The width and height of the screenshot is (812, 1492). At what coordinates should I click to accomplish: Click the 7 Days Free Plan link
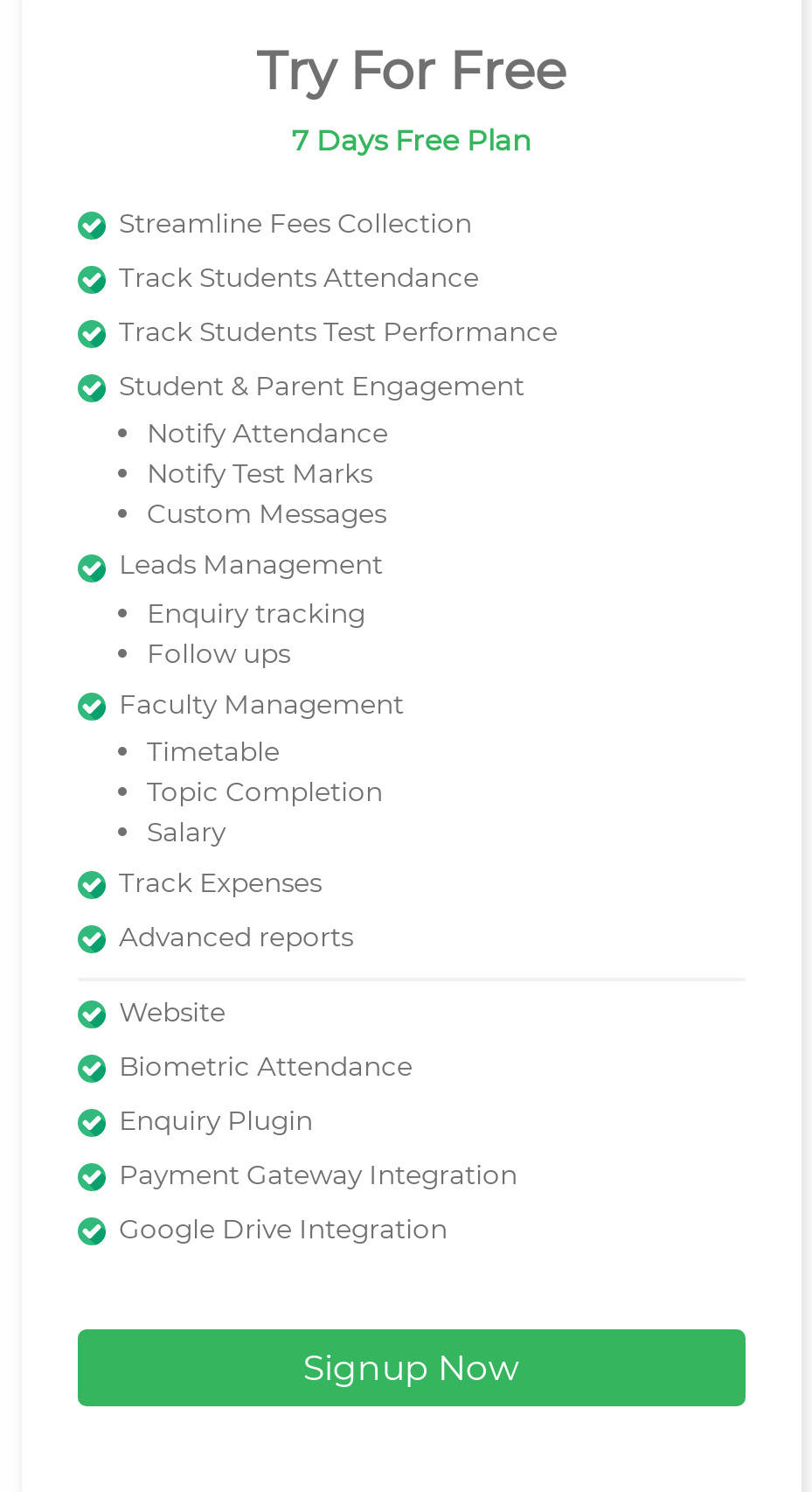click(411, 140)
